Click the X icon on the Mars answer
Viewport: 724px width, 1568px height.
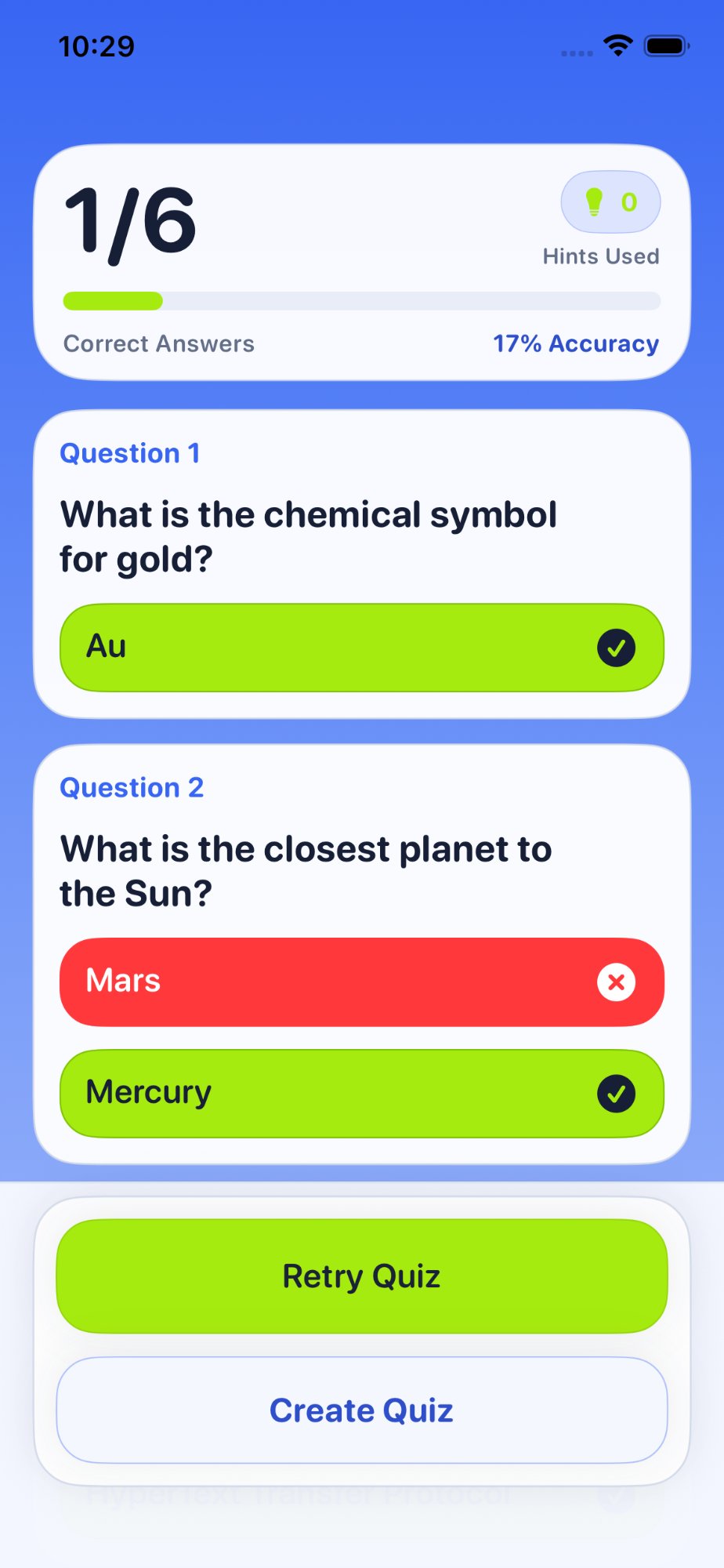coord(617,982)
